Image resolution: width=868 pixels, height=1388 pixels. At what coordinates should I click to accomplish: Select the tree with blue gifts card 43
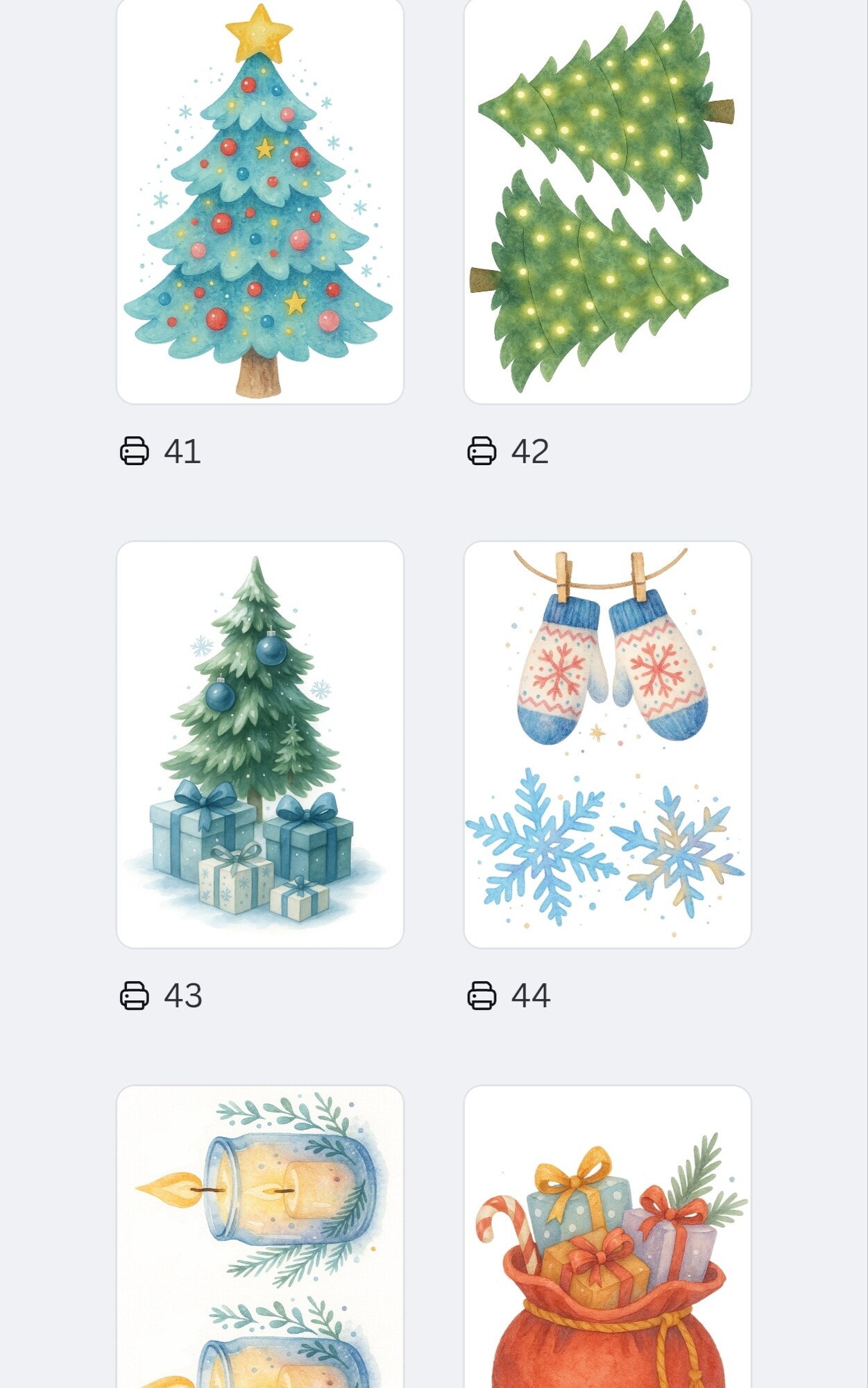pyautogui.click(x=260, y=744)
